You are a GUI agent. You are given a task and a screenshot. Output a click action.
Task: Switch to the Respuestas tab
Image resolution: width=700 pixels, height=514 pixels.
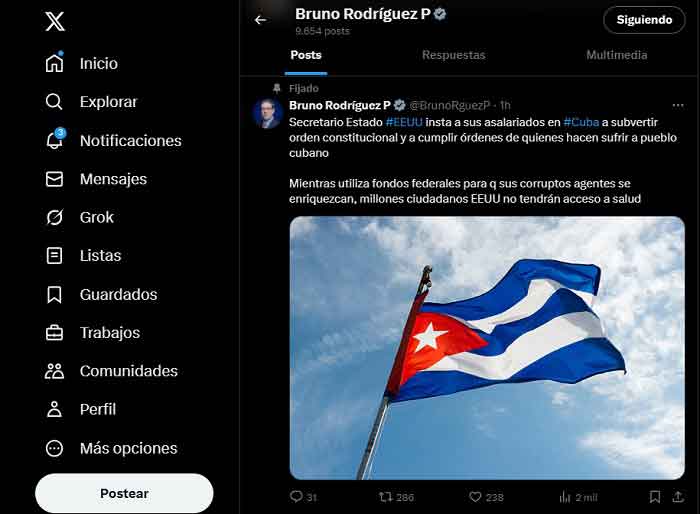[453, 55]
